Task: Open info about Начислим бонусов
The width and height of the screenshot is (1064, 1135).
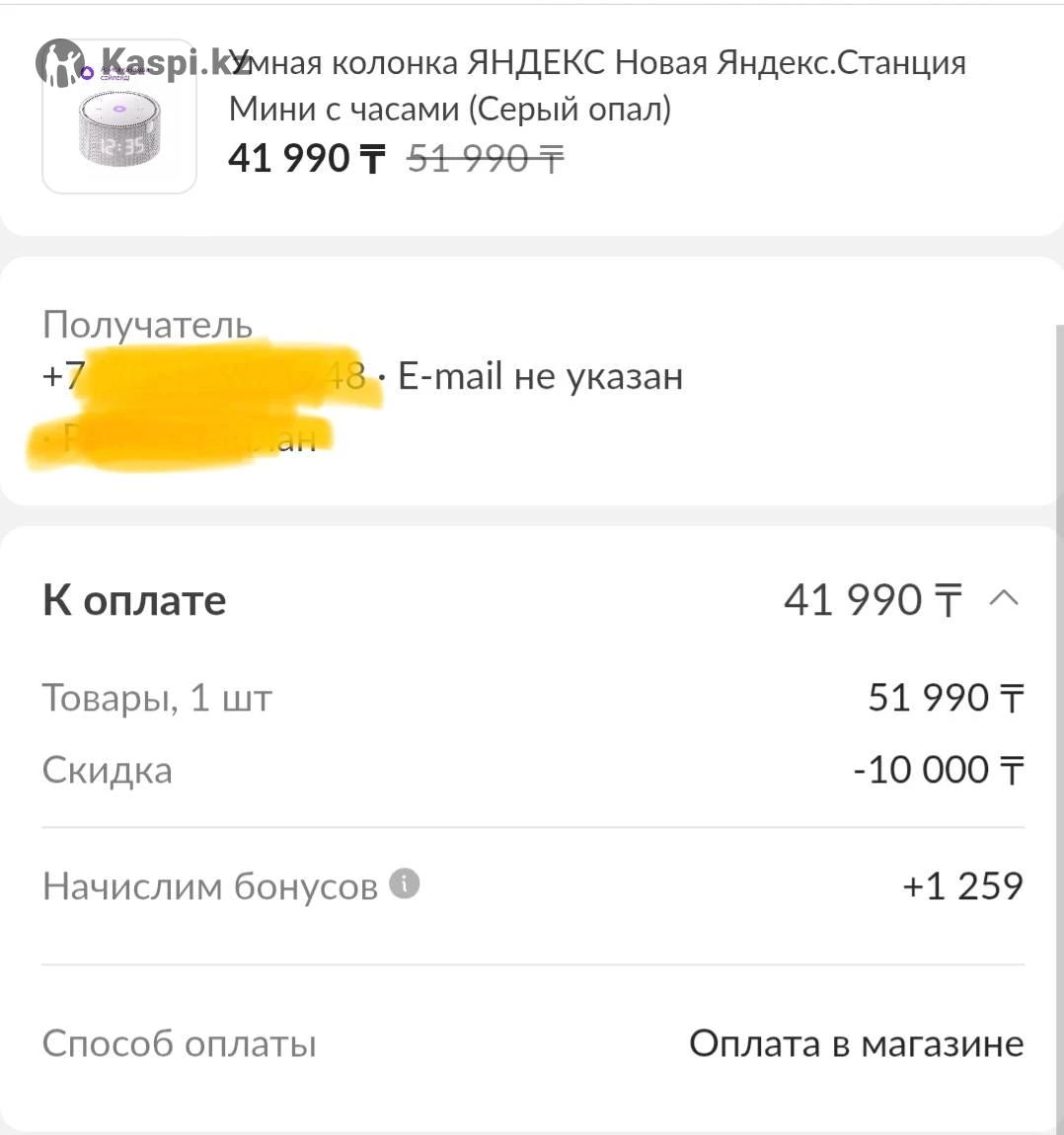Action: [x=405, y=882]
